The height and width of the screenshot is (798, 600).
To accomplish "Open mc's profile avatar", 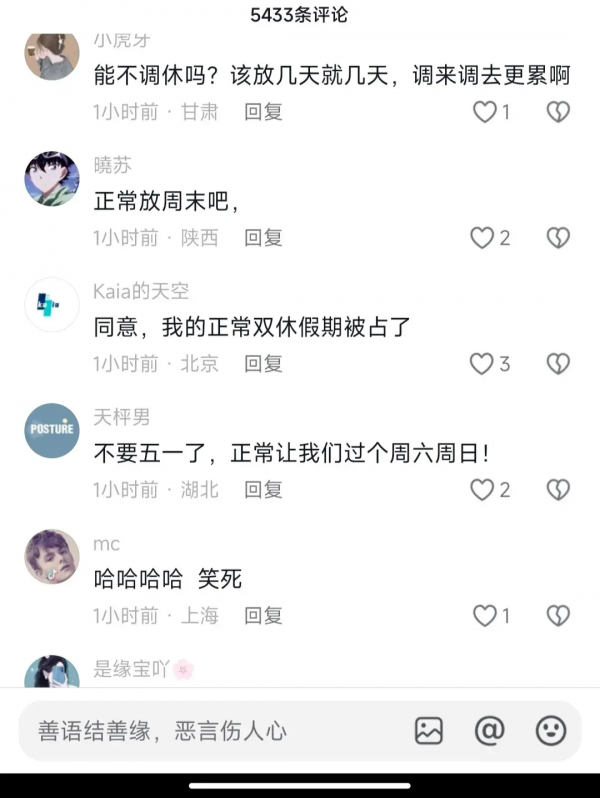I will coord(52,557).
